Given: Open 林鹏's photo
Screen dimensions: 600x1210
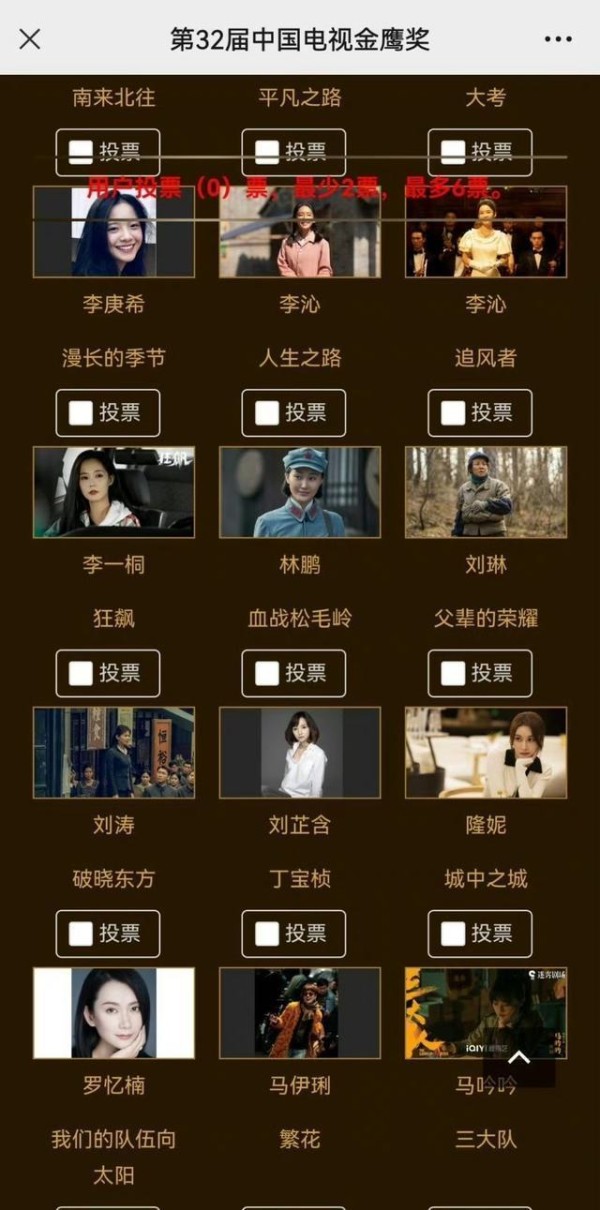Looking at the screenshot, I should pos(300,492).
